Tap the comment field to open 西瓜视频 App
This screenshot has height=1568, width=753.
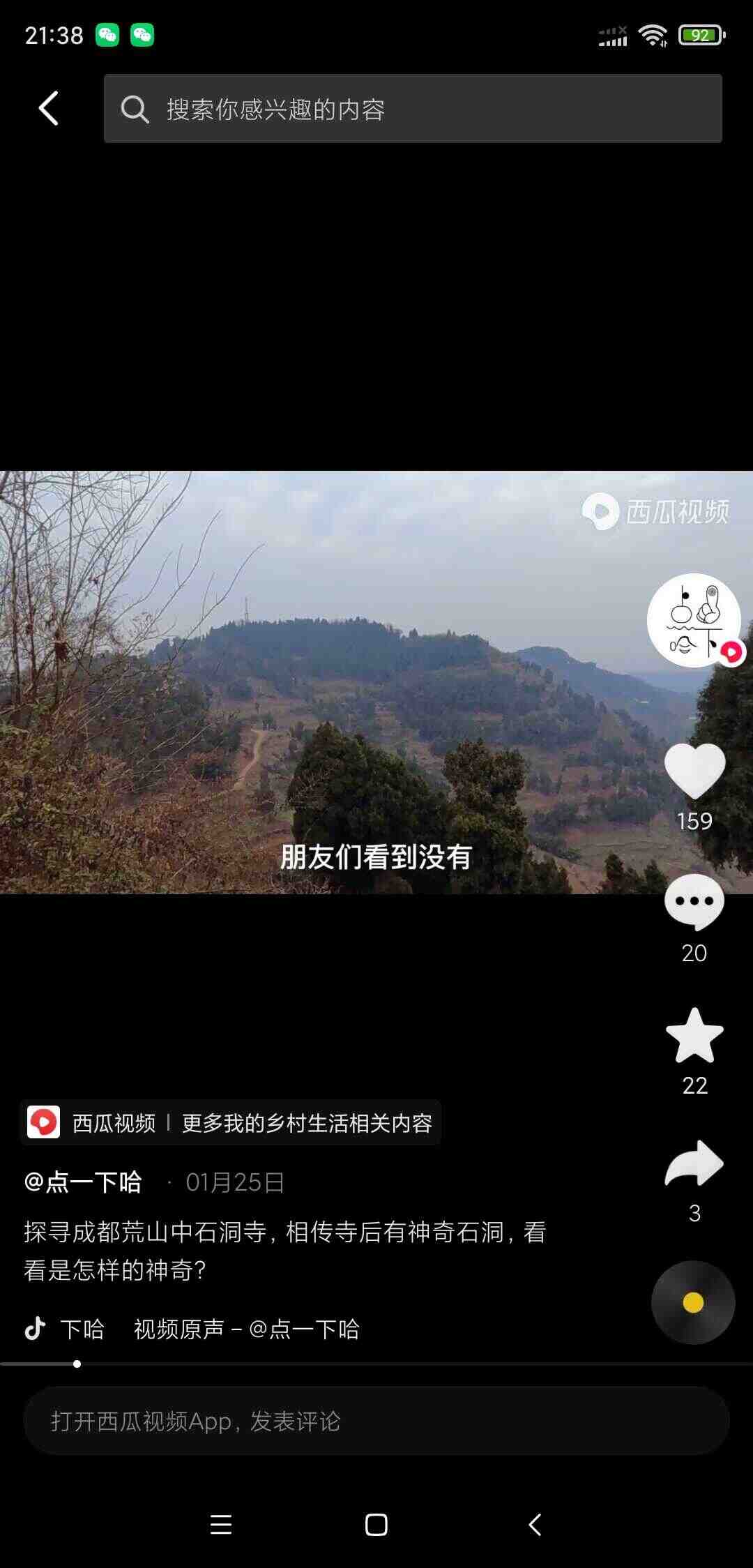(x=376, y=1421)
